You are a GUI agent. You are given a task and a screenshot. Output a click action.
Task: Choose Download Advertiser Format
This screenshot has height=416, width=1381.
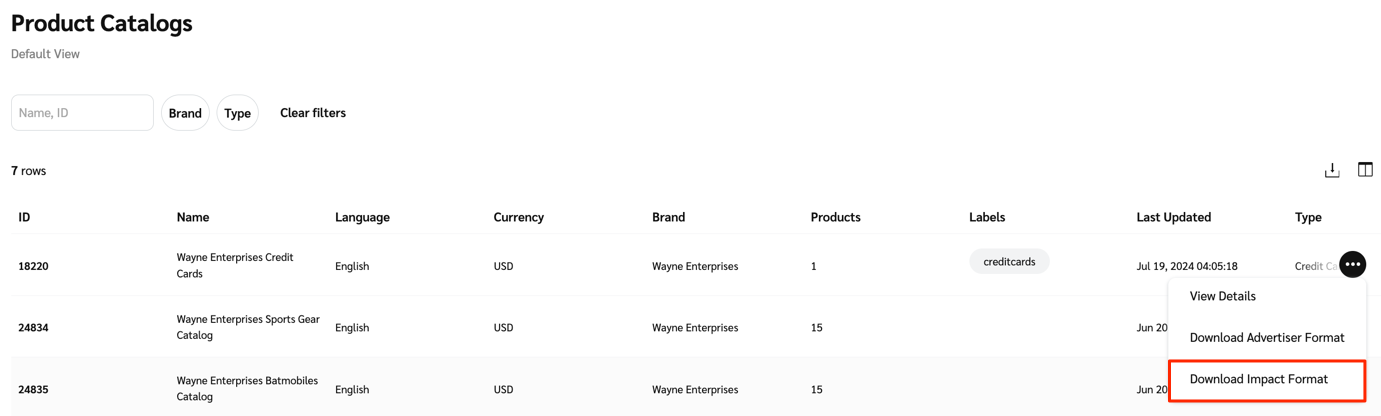(1266, 338)
